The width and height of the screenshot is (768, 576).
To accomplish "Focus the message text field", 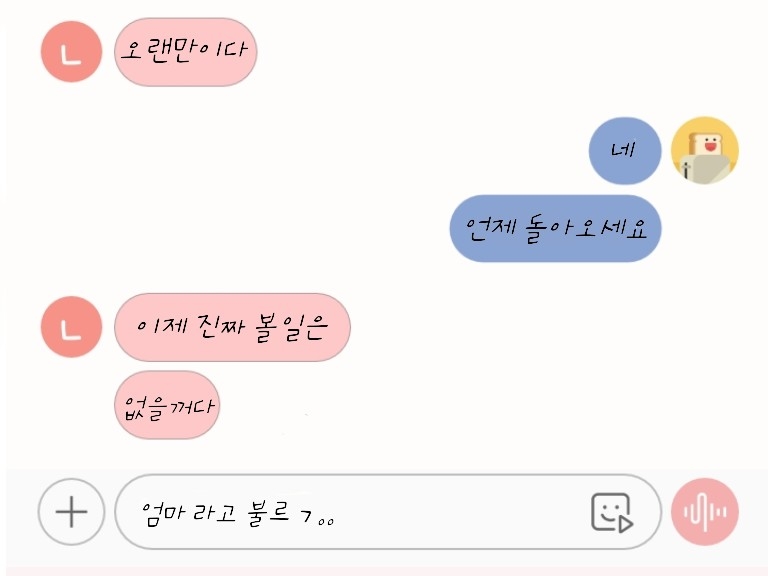I will (x=350, y=512).
